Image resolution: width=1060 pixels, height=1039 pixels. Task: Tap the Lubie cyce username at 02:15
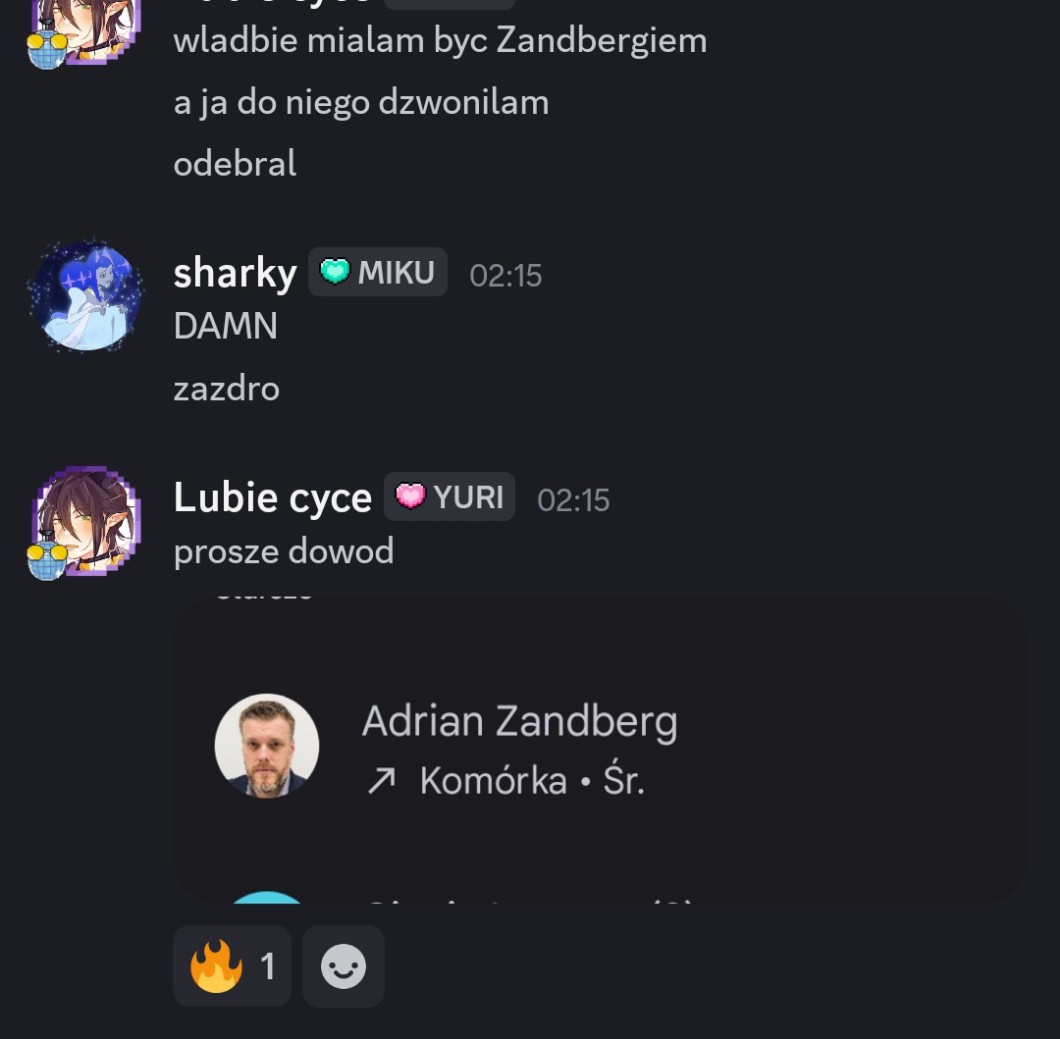click(x=272, y=498)
